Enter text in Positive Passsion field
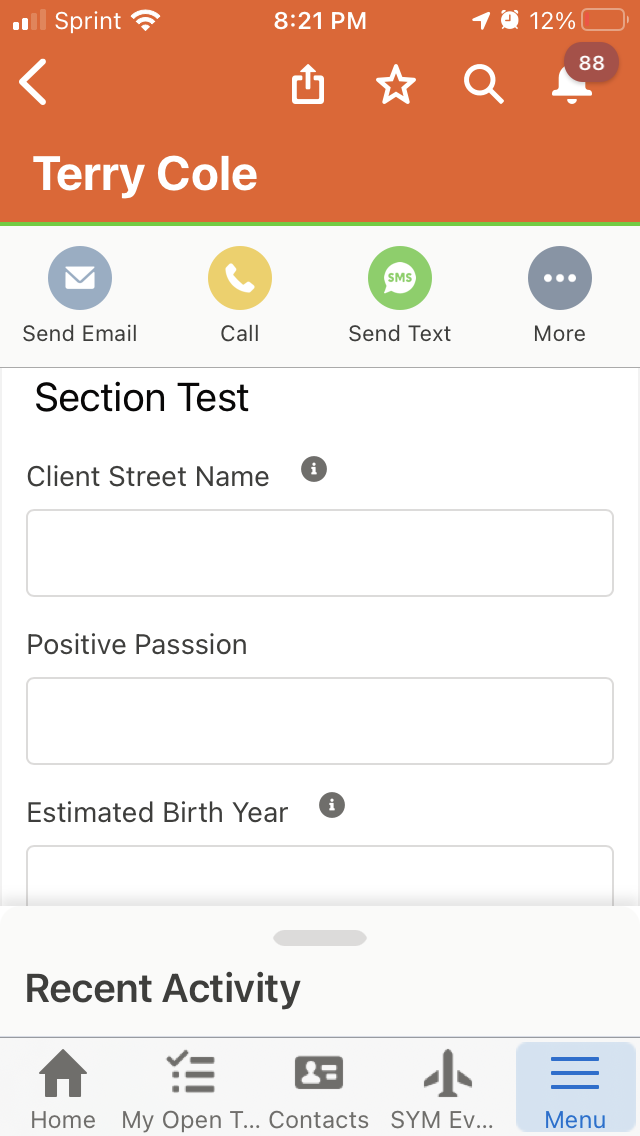This screenshot has width=640, height=1136. pos(320,721)
